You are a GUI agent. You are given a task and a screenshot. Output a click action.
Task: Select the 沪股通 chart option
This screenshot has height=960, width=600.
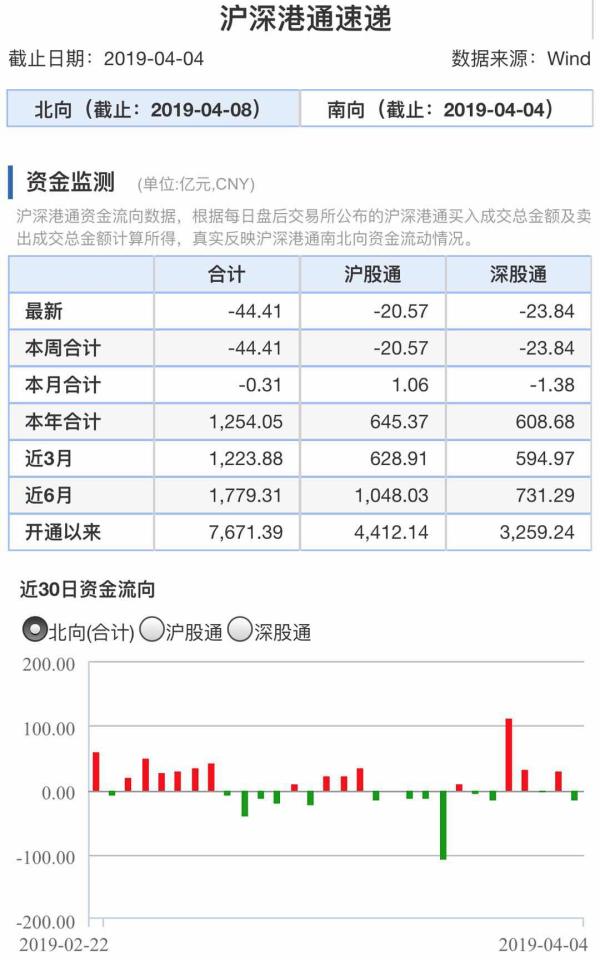click(x=152, y=630)
